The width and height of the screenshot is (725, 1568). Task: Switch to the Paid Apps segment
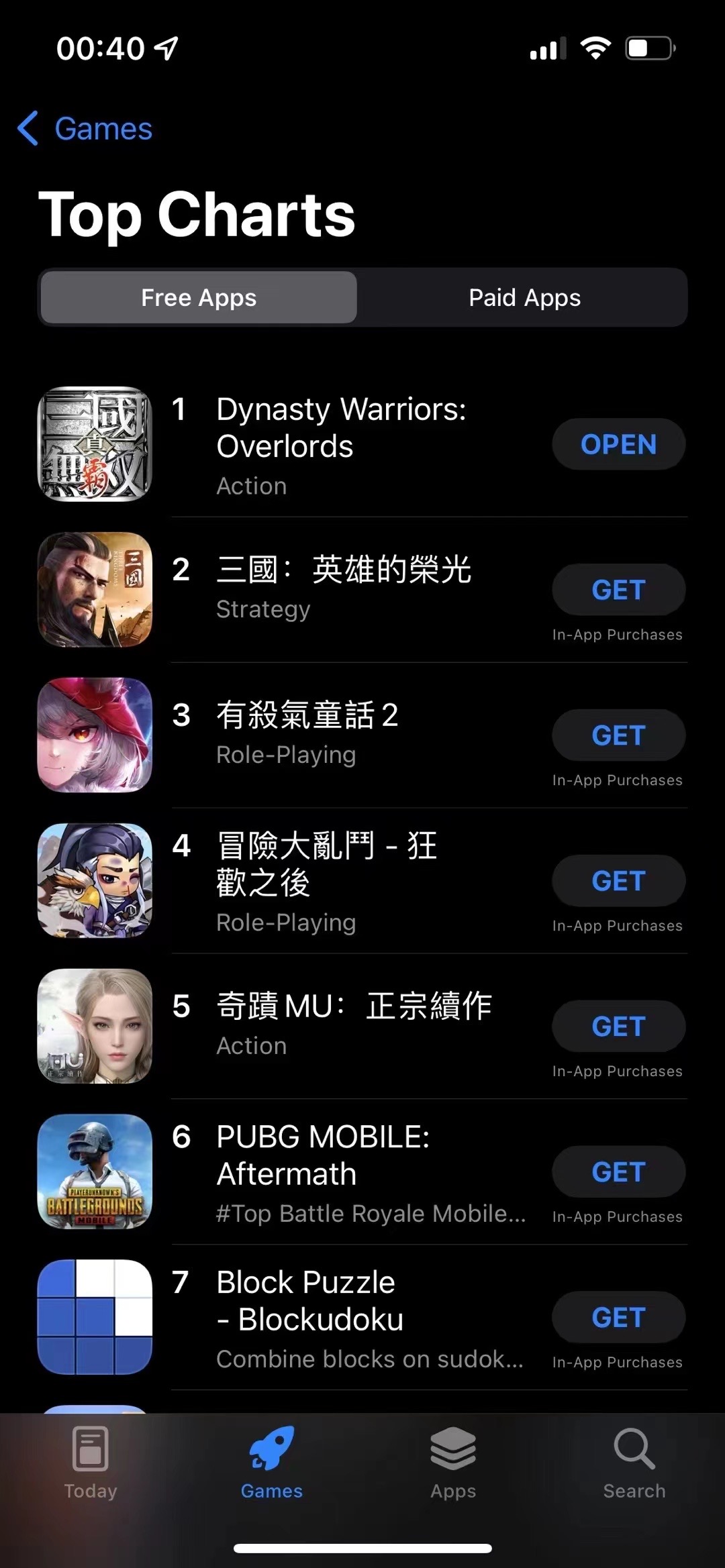click(524, 297)
